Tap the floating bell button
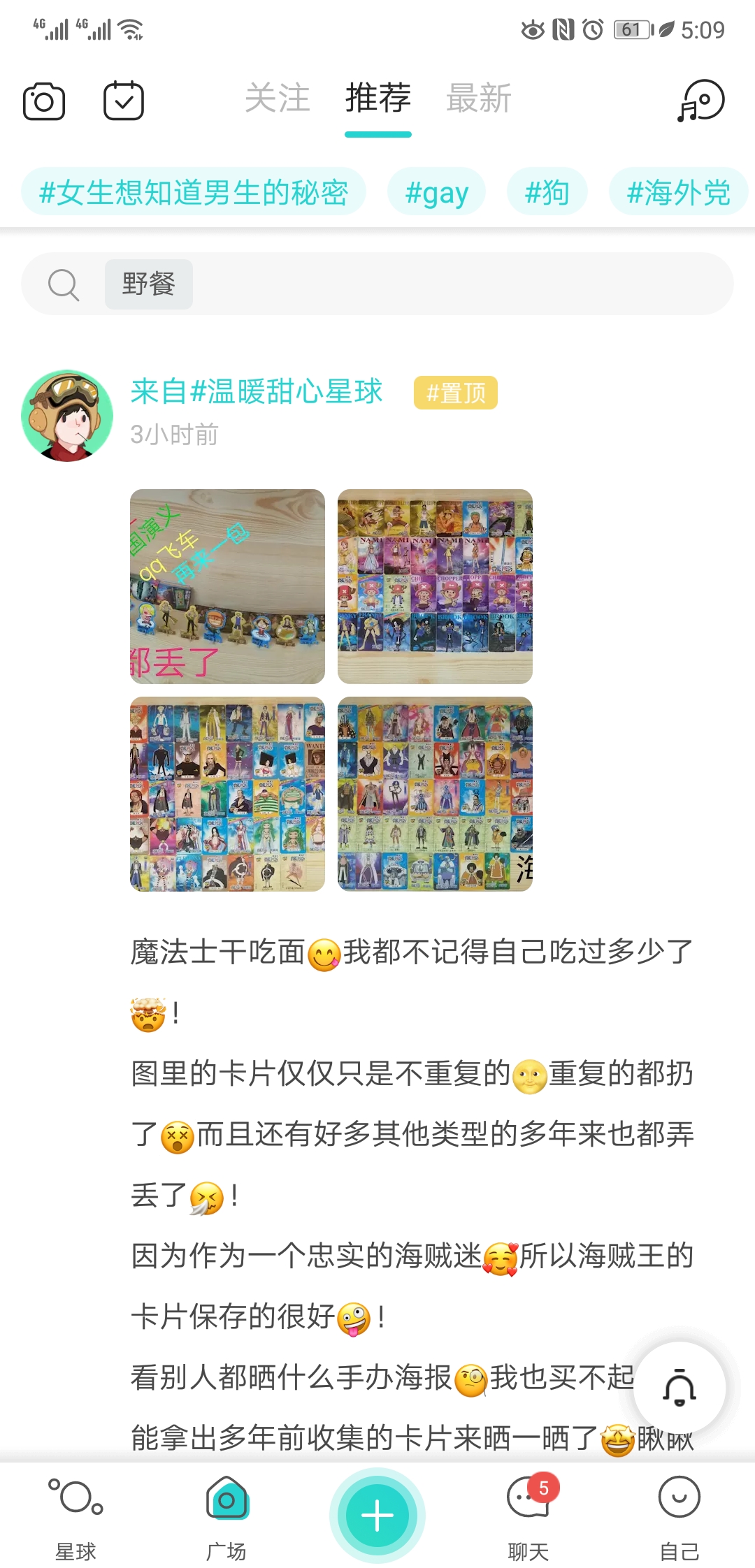The width and height of the screenshot is (755, 1568). click(679, 1388)
